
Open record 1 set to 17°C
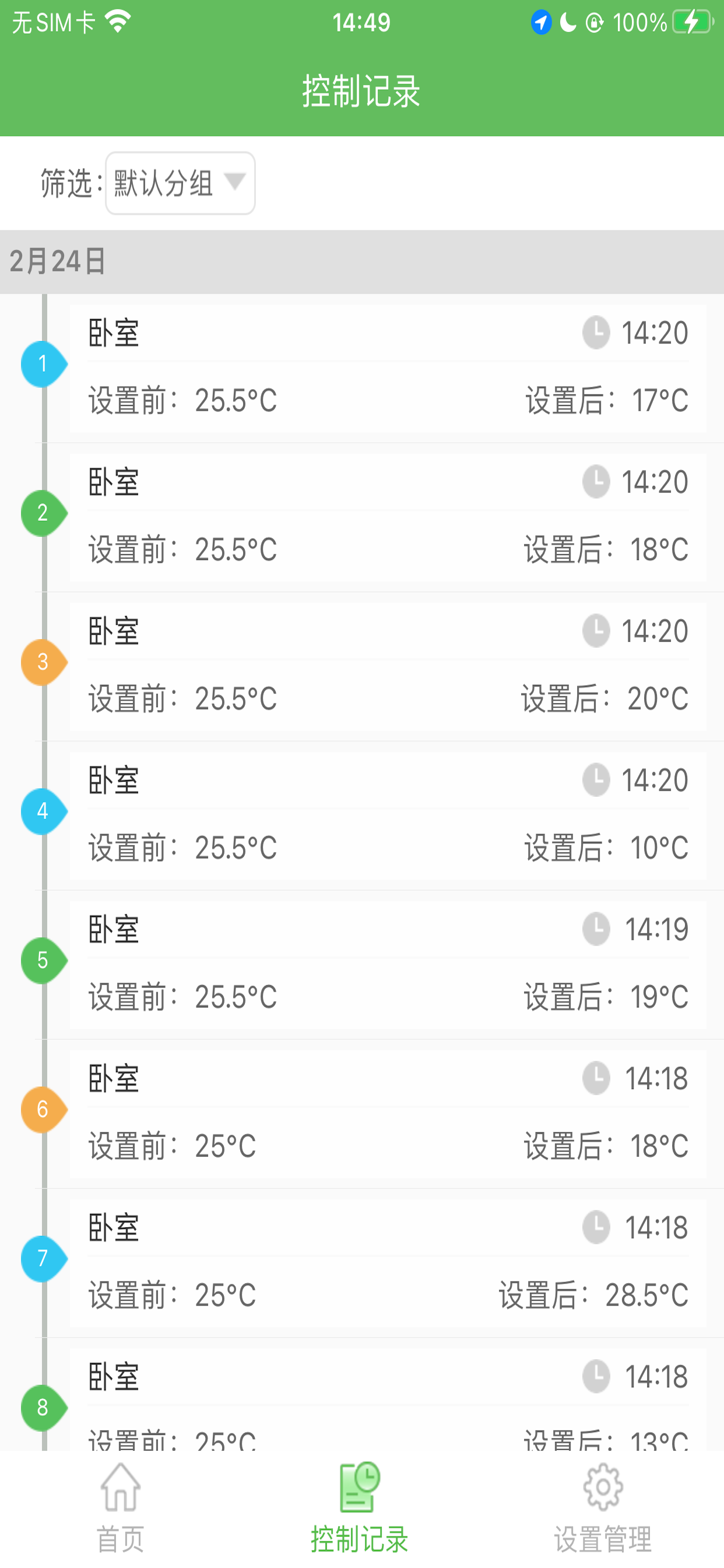point(388,368)
